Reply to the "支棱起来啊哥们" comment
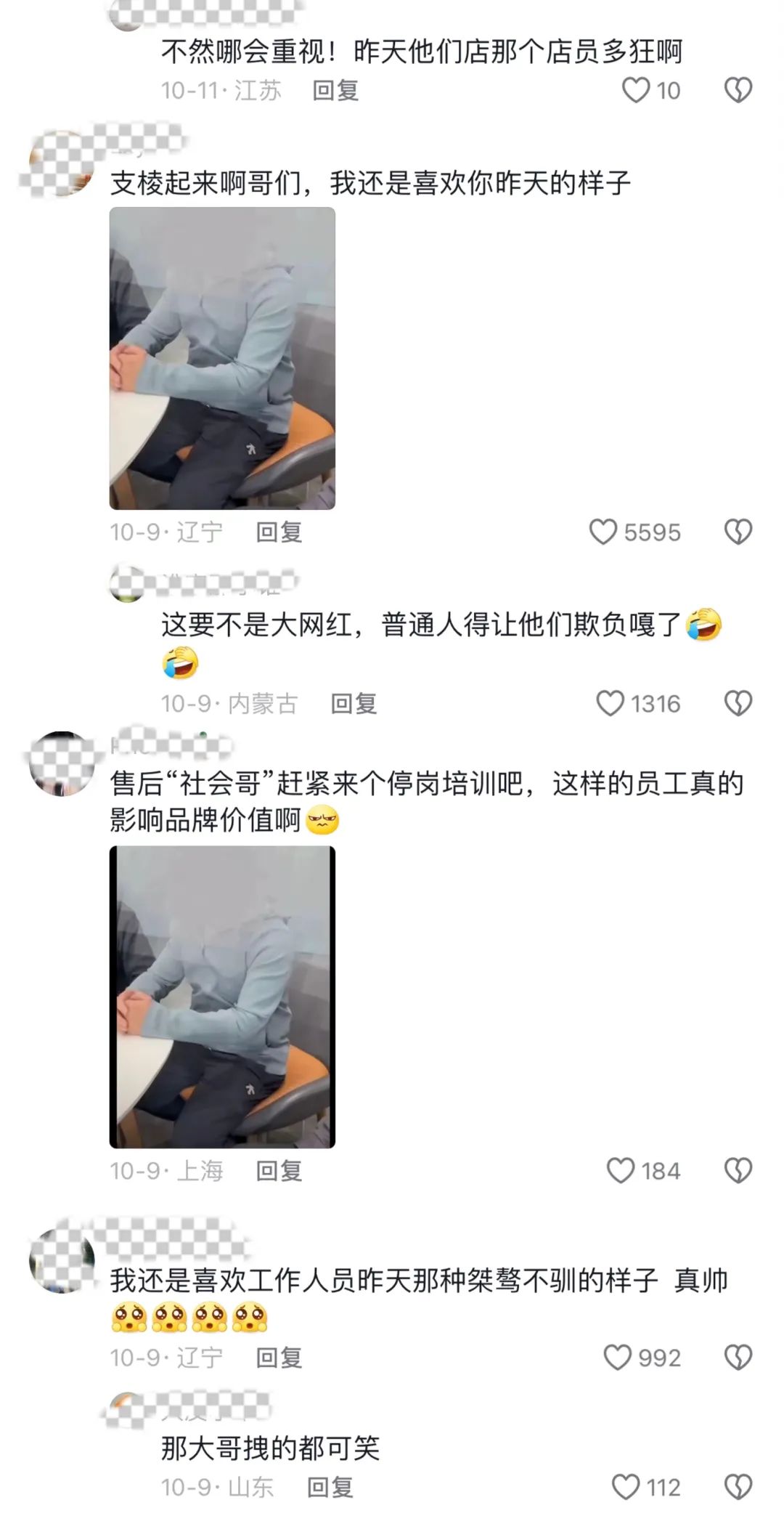The height and width of the screenshot is (1513, 784). tap(279, 532)
